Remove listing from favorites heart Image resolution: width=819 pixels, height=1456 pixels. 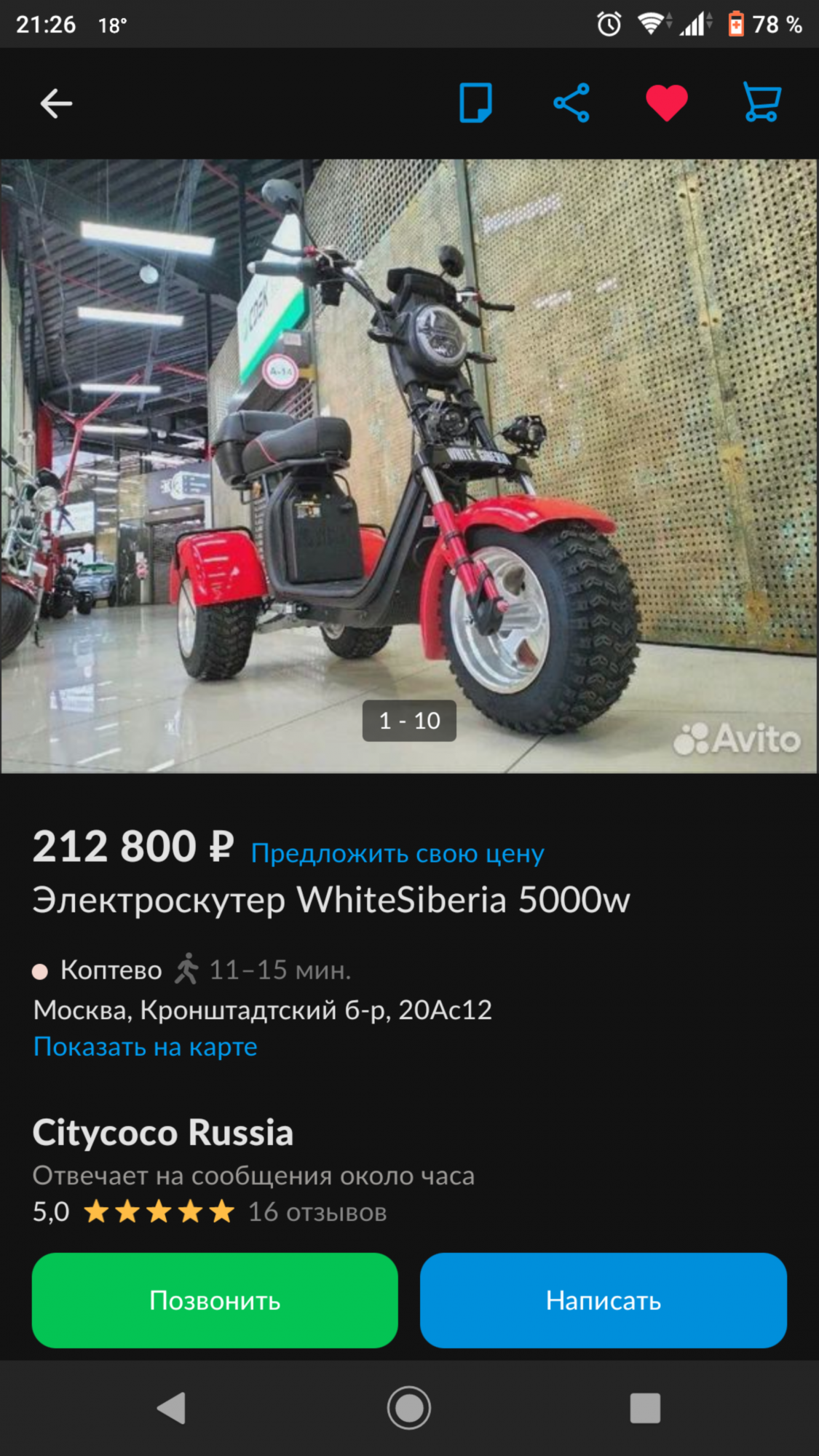(x=667, y=103)
